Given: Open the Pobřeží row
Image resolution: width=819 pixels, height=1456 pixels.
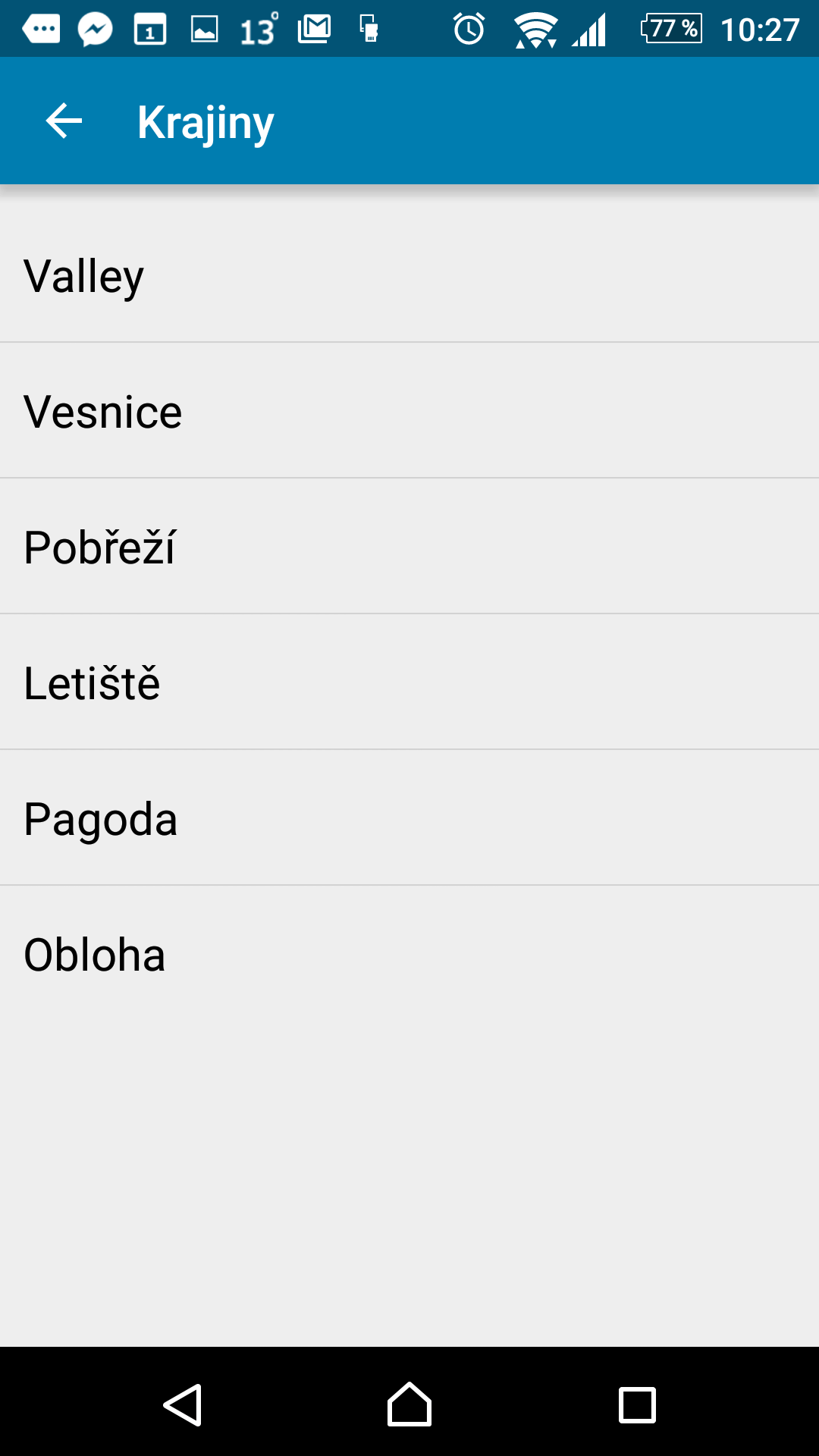Looking at the screenshot, I should click(409, 546).
